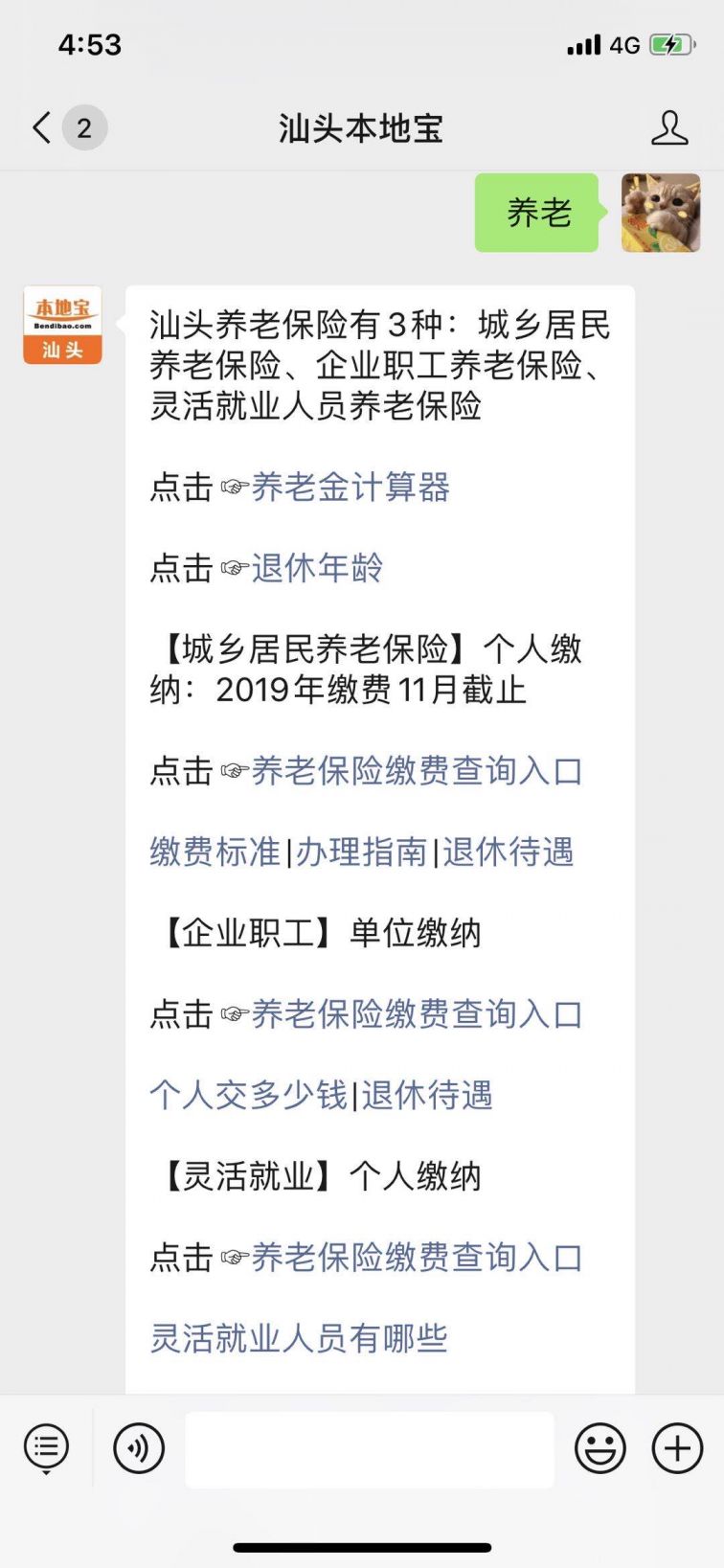This screenshot has width=724, height=1568.
Task: Tap the emoji smiley icon
Action: (601, 1448)
